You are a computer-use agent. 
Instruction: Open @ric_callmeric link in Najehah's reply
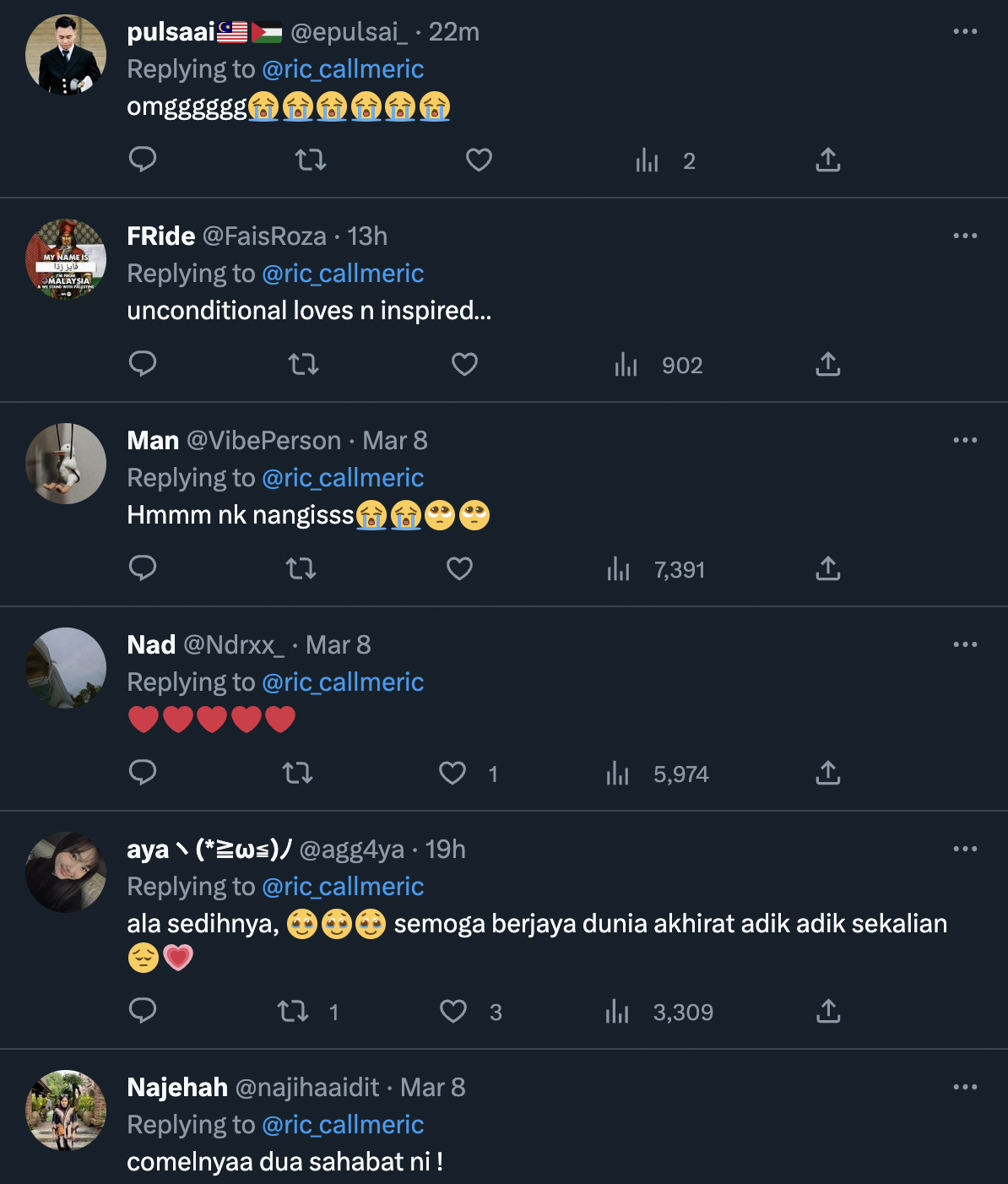[x=343, y=1124]
